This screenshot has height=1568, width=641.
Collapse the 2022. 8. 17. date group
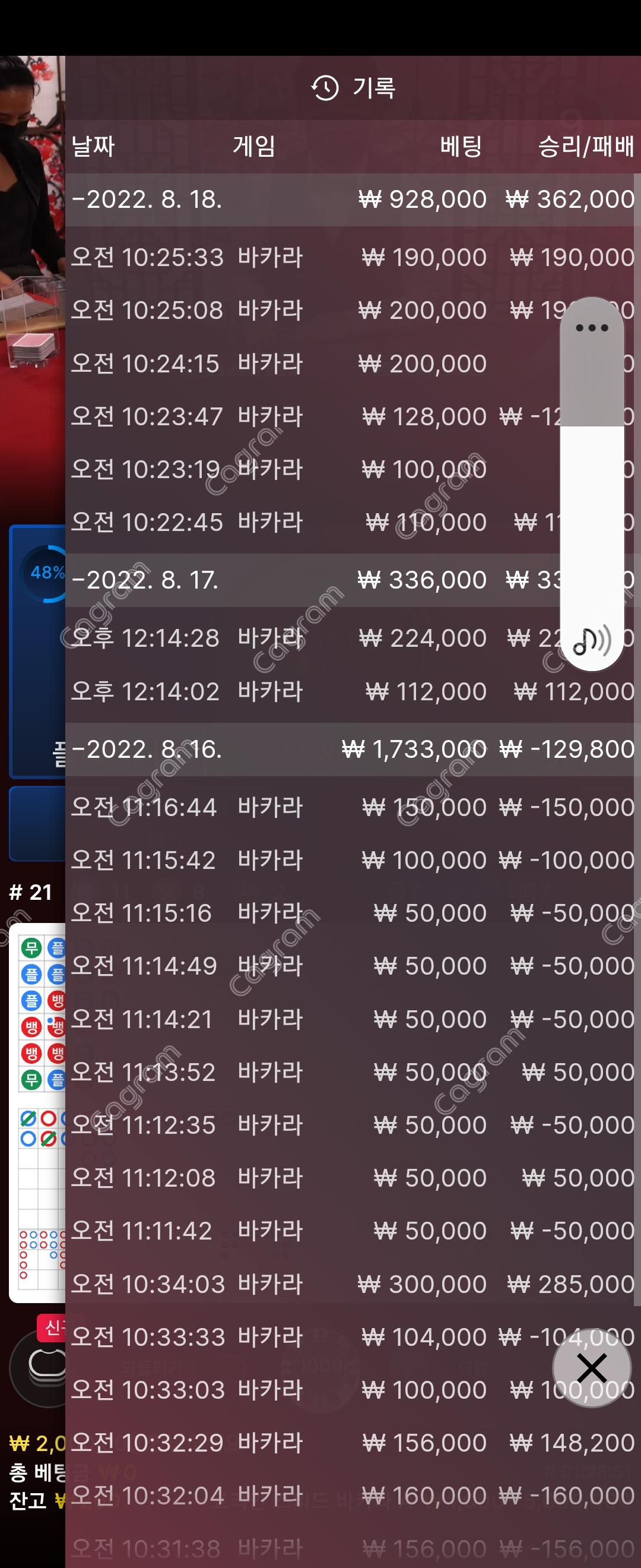tap(146, 580)
